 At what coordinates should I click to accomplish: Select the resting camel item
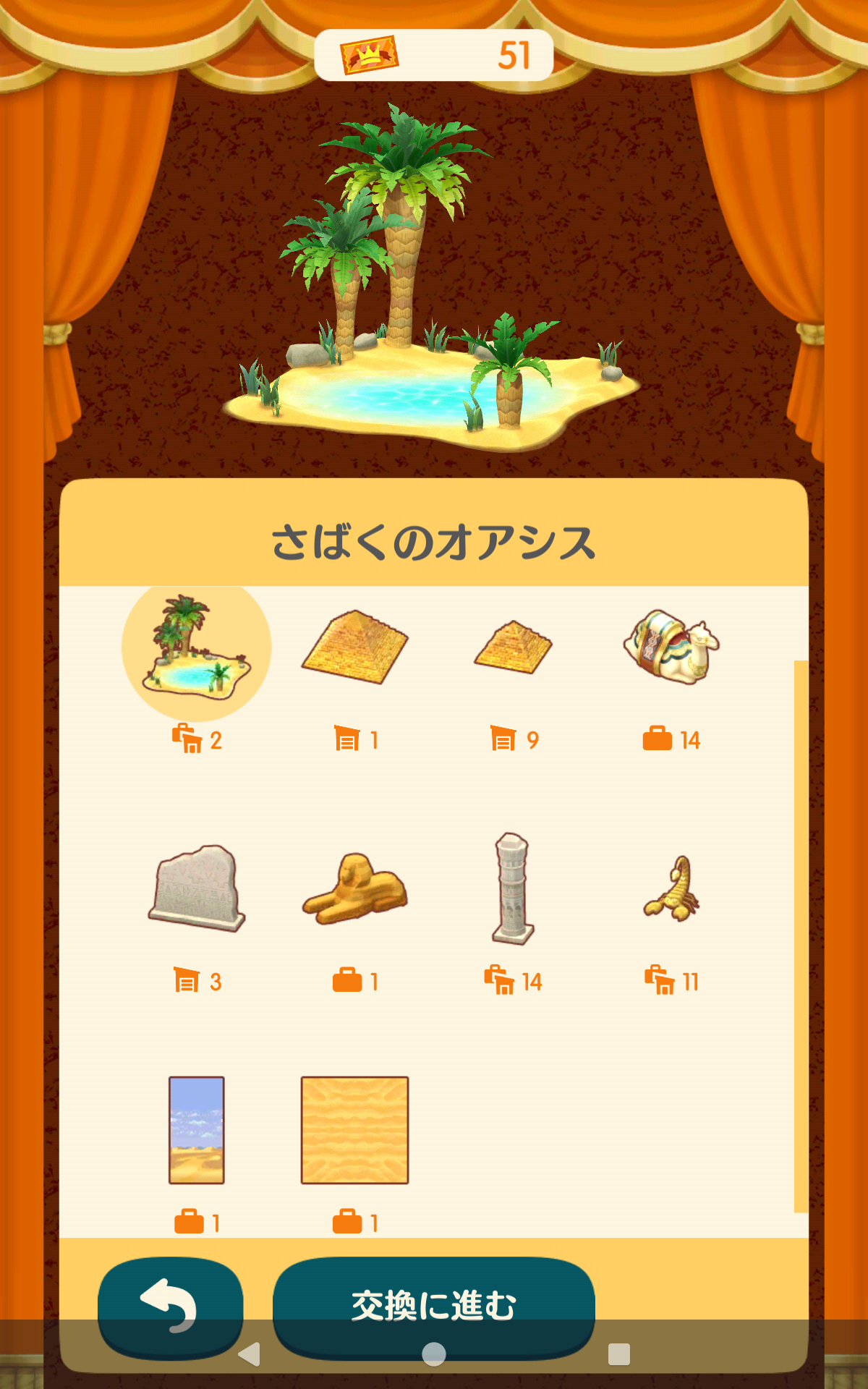click(x=671, y=646)
